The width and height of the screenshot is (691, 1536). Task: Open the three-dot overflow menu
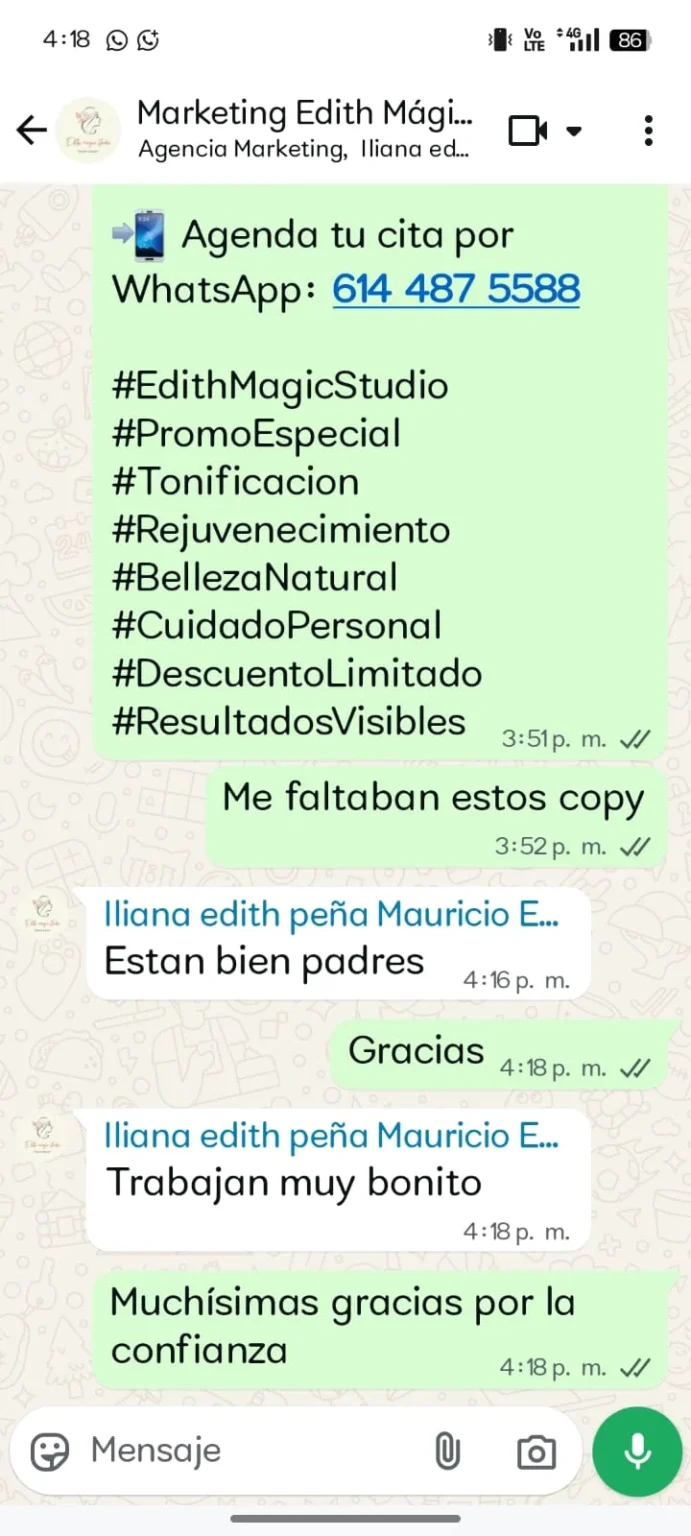(x=649, y=131)
